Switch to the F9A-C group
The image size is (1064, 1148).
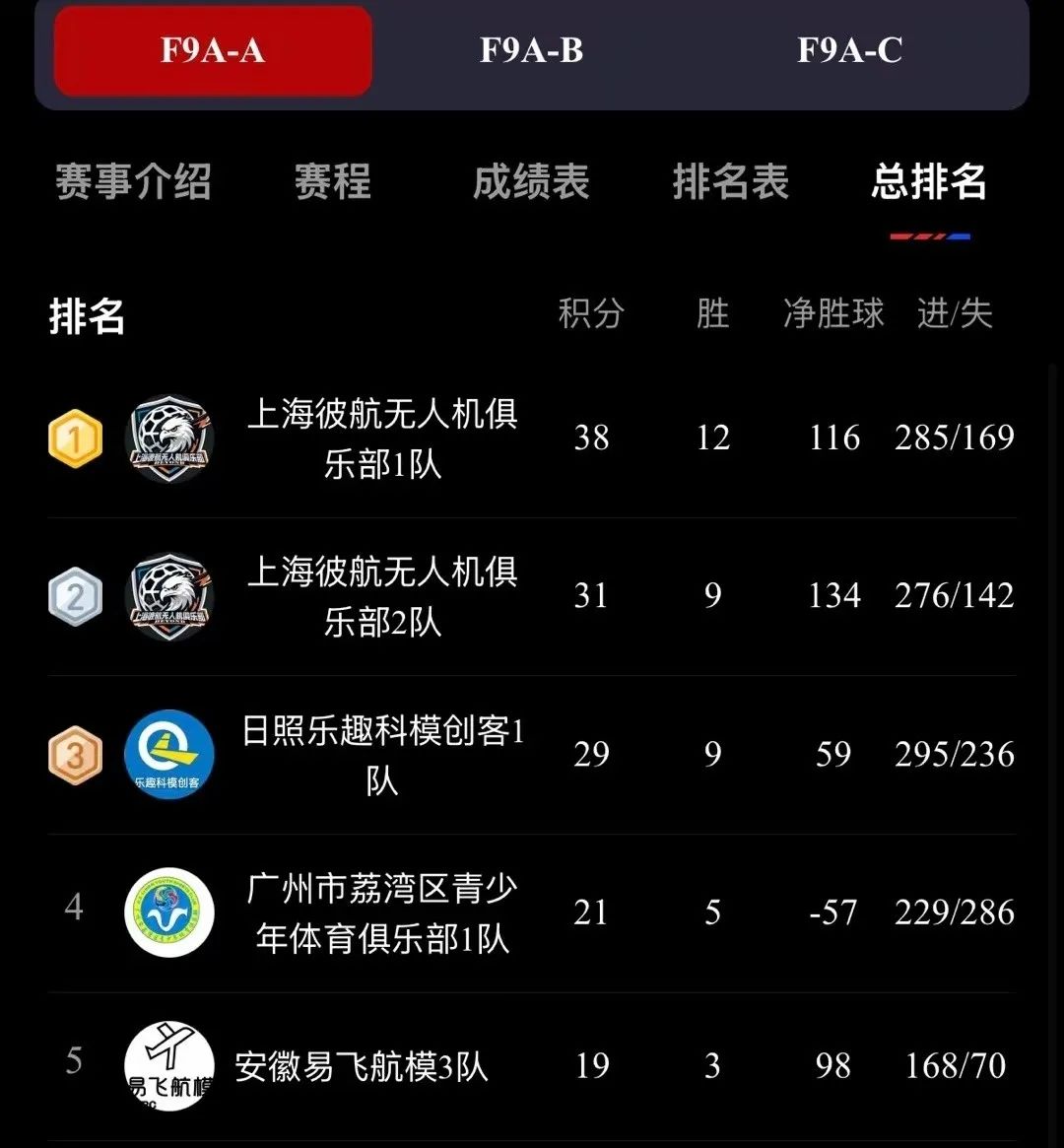tap(849, 50)
